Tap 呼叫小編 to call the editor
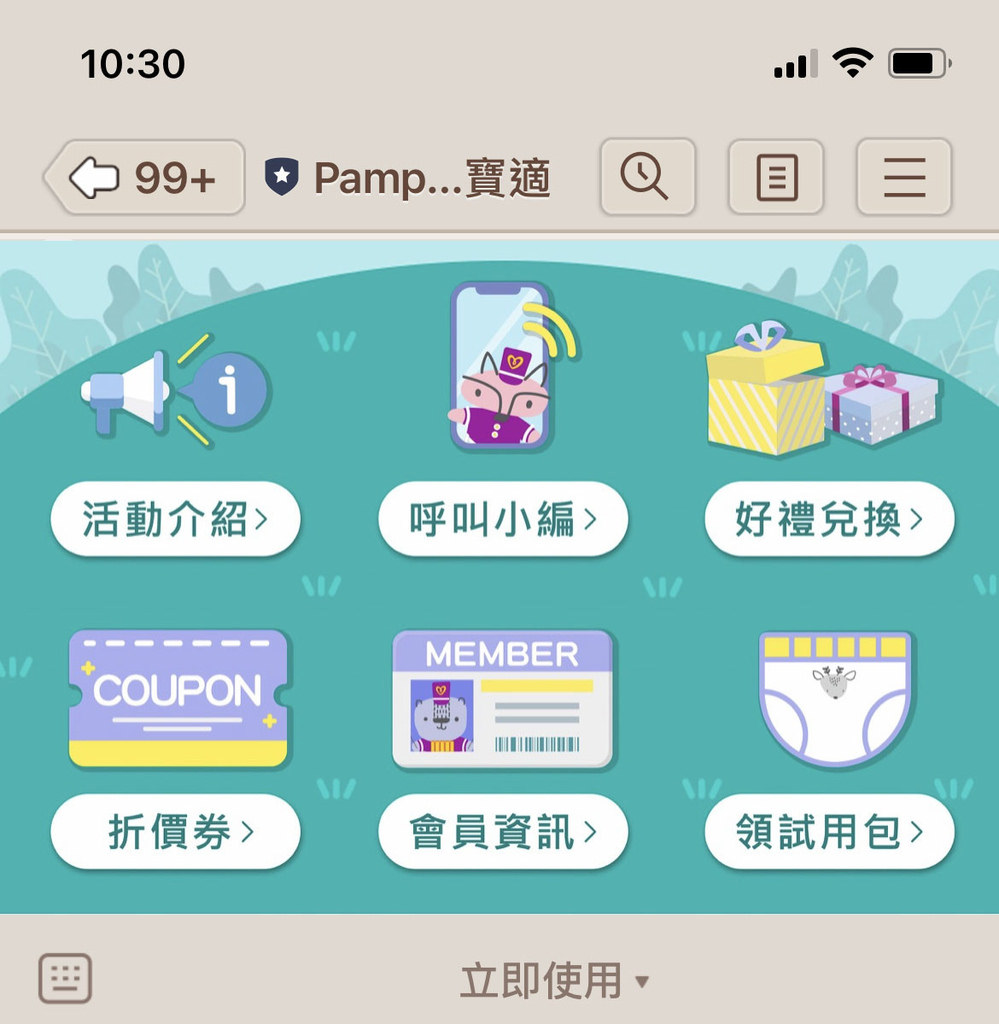This screenshot has width=999, height=1024. pyautogui.click(x=502, y=519)
